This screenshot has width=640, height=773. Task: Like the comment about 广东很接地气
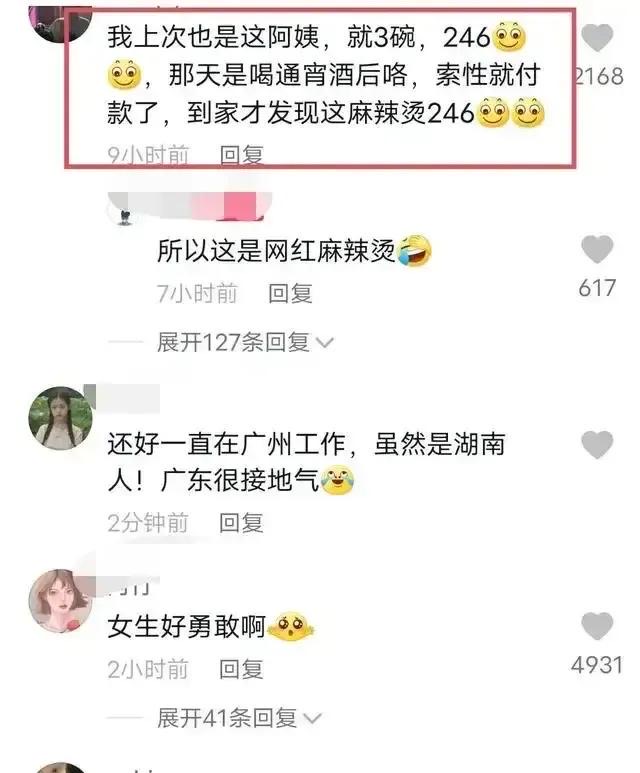[597, 445]
